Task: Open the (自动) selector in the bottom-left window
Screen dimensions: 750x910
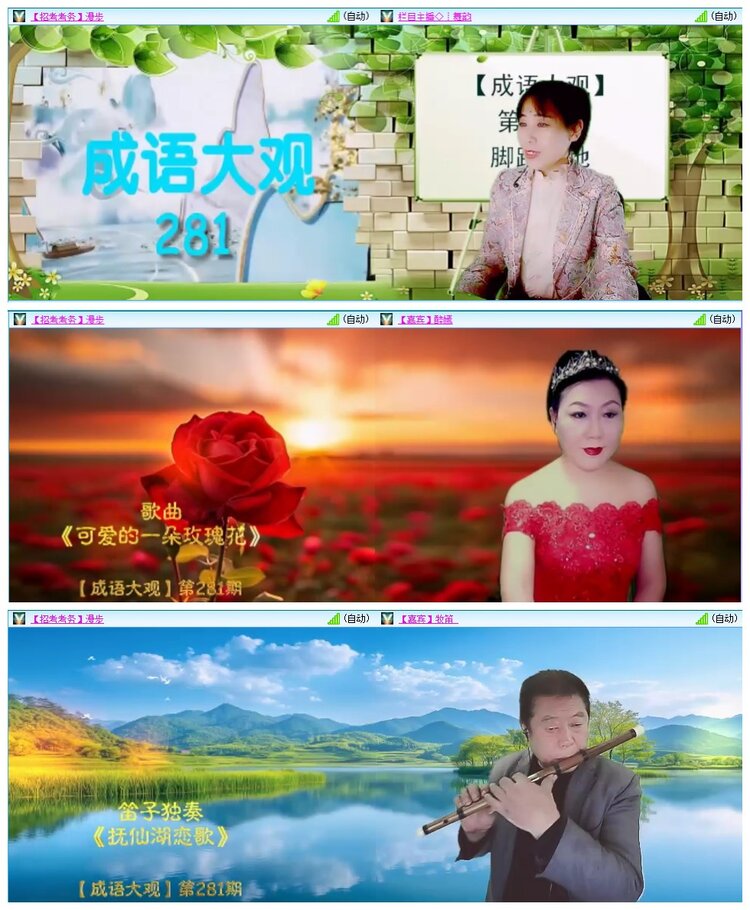Action: click(356, 620)
